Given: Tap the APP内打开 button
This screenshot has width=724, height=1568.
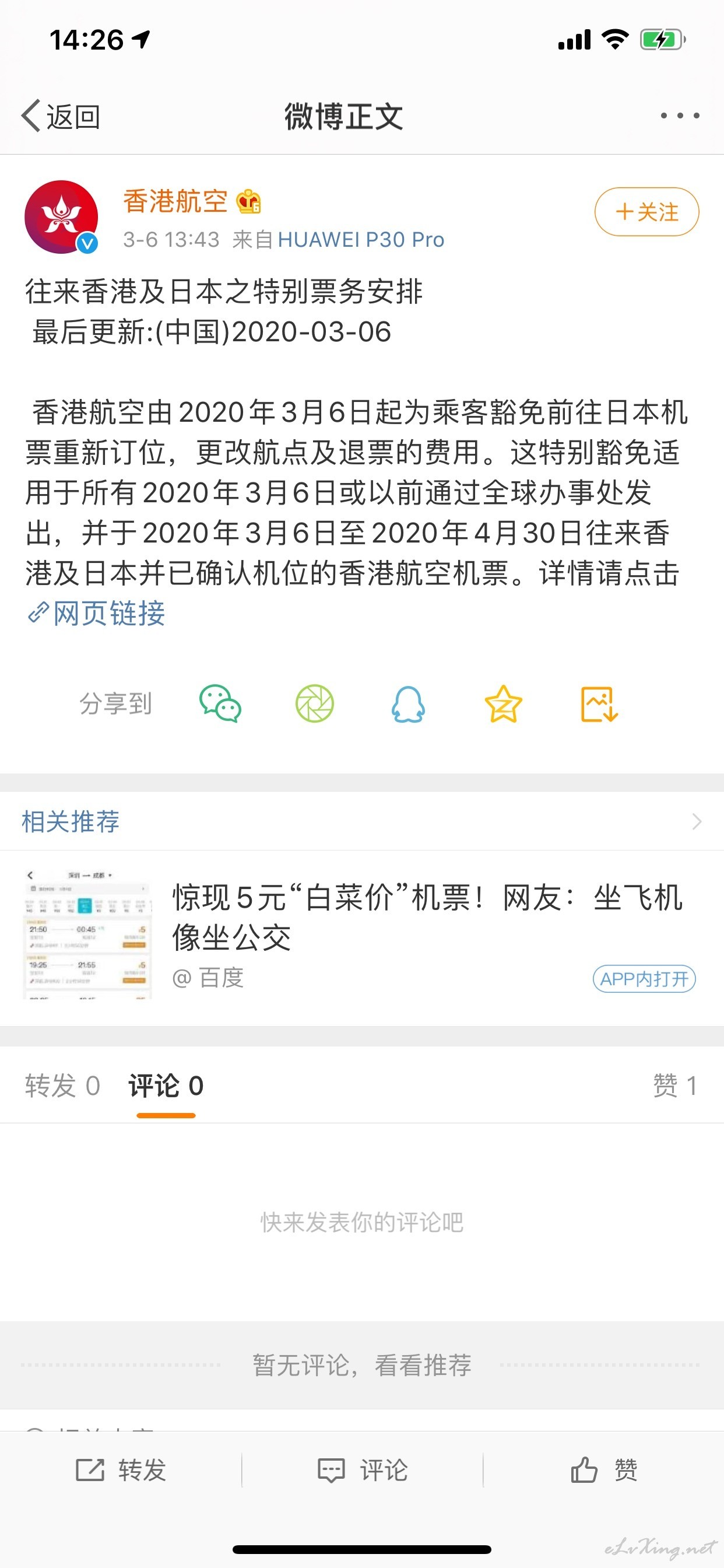Looking at the screenshot, I should point(644,979).
